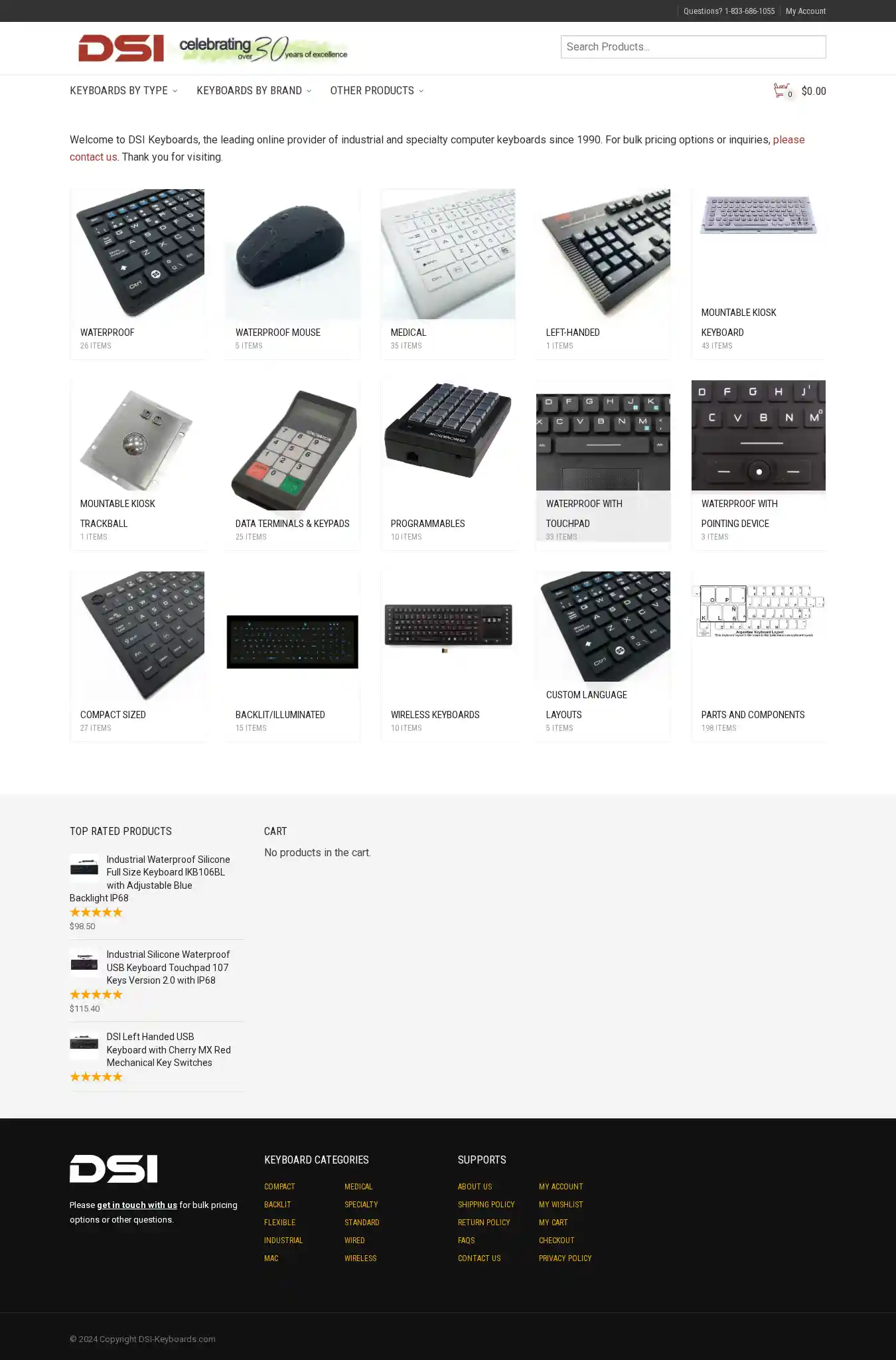The width and height of the screenshot is (896, 1360).
Task: Open the shopping cart icon
Action: click(x=782, y=91)
